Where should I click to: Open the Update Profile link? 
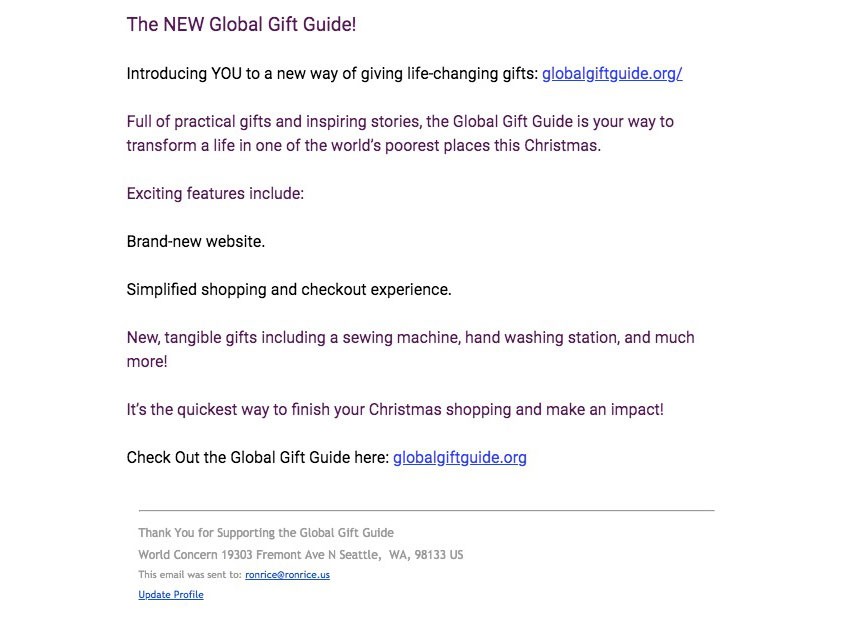pyautogui.click(x=171, y=595)
